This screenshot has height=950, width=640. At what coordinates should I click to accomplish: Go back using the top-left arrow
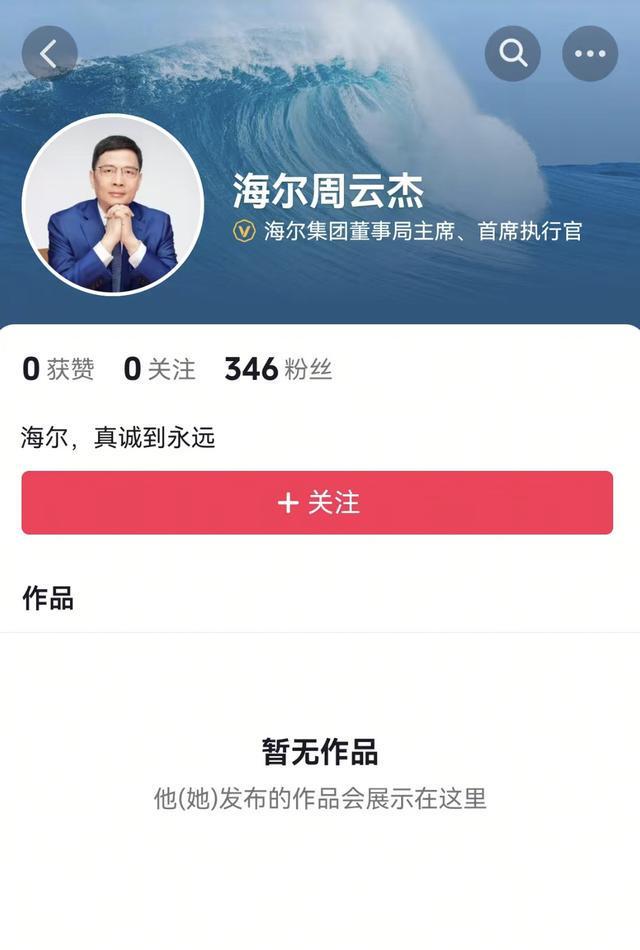(x=50, y=53)
